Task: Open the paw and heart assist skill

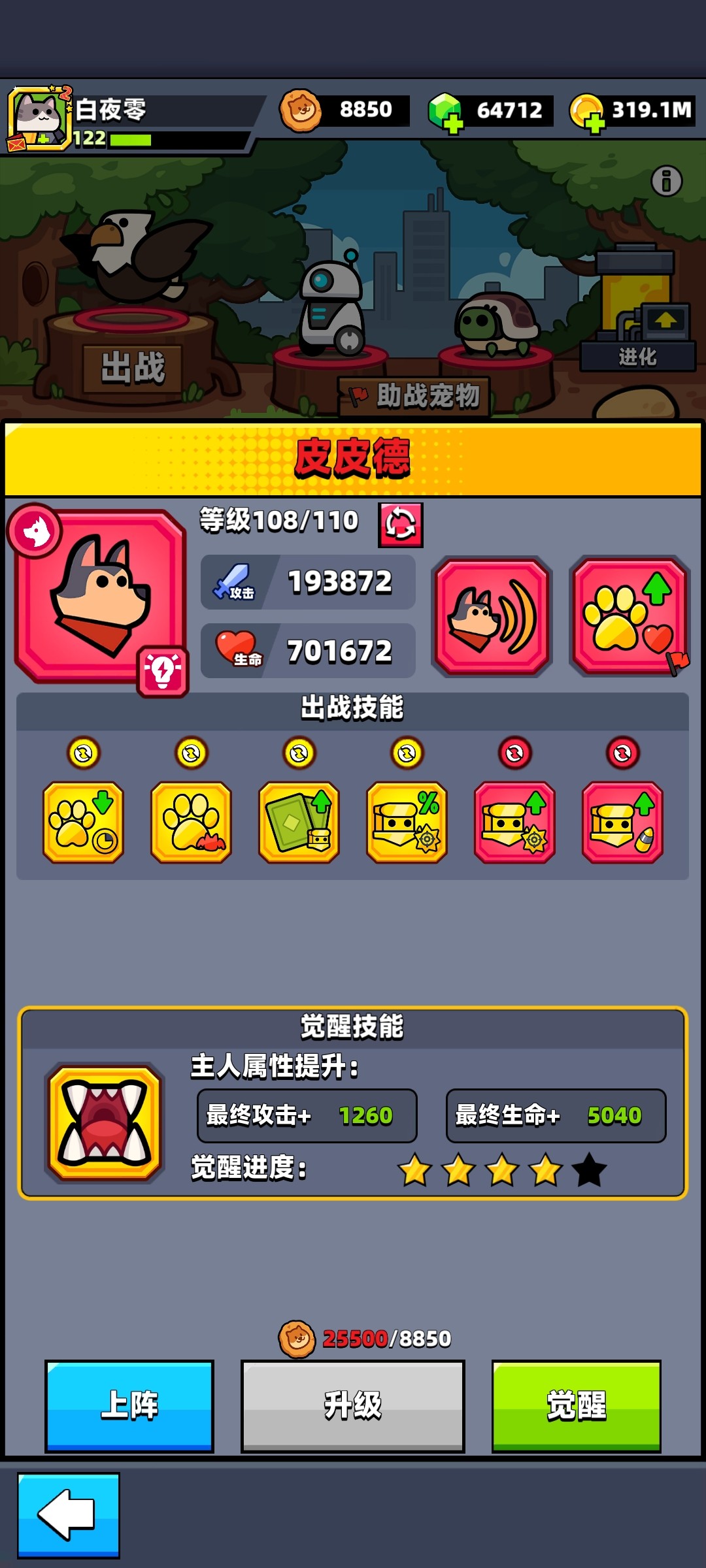Action: click(x=630, y=617)
